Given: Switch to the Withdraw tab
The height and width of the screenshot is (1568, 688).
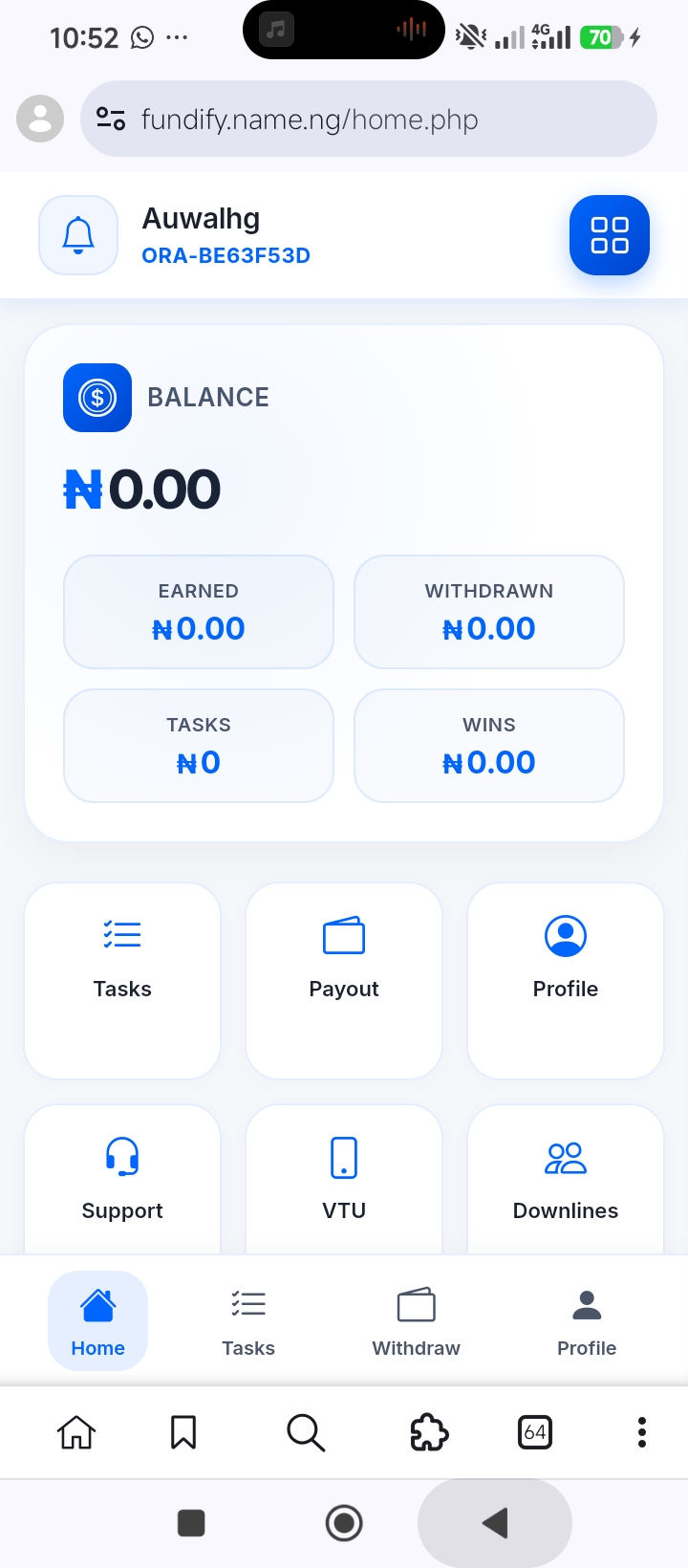Looking at the screenshot, I should pos(416,1320).
